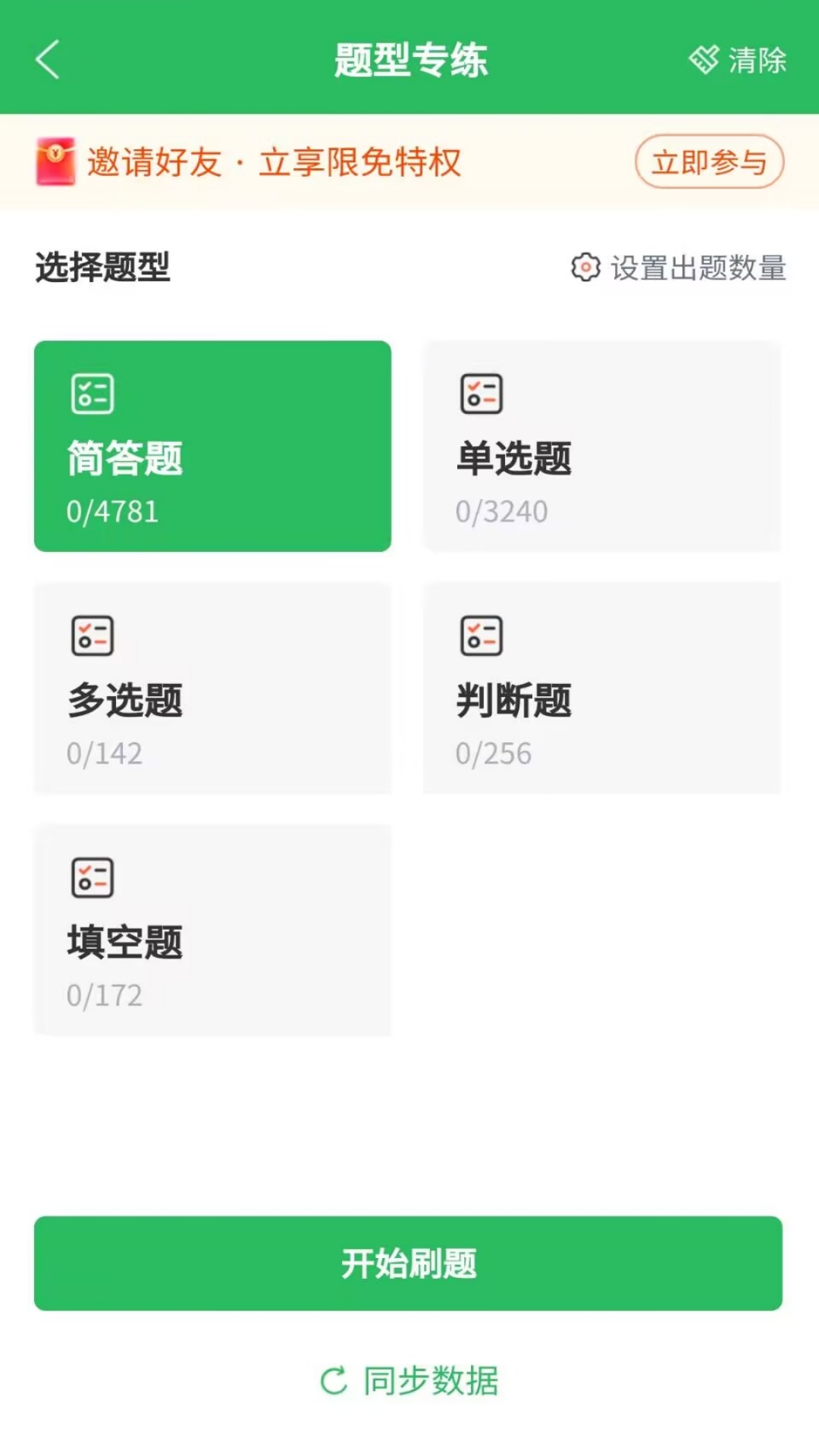Viewport: 819px width, 1456px height.
Task: Tap 清除 to clear records
Action: click(x=738, y=60)
